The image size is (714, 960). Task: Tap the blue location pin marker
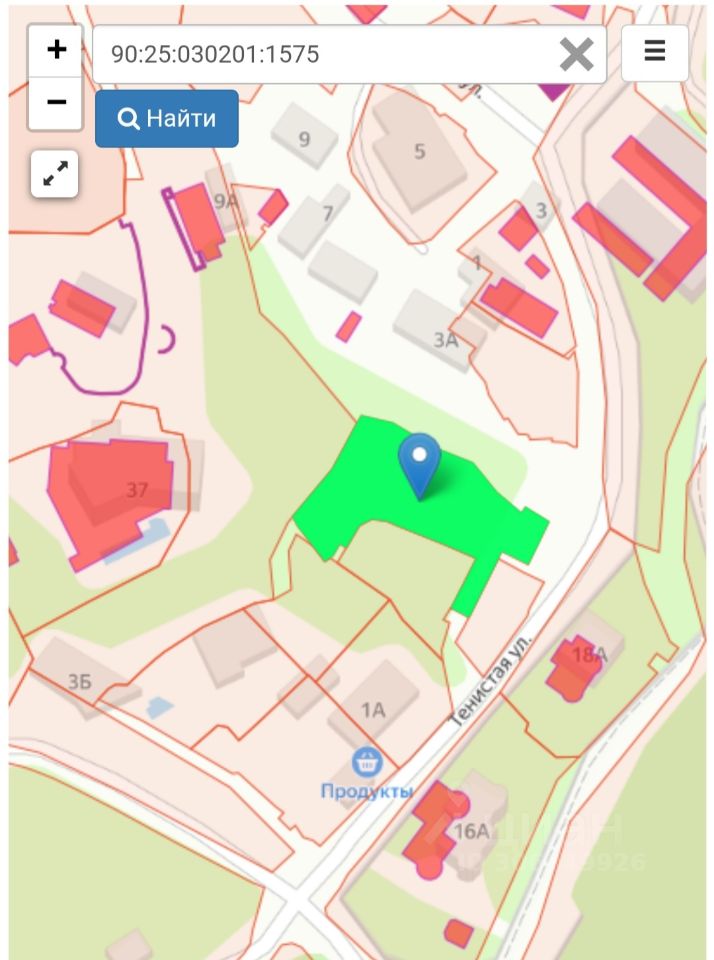point(420,462)
